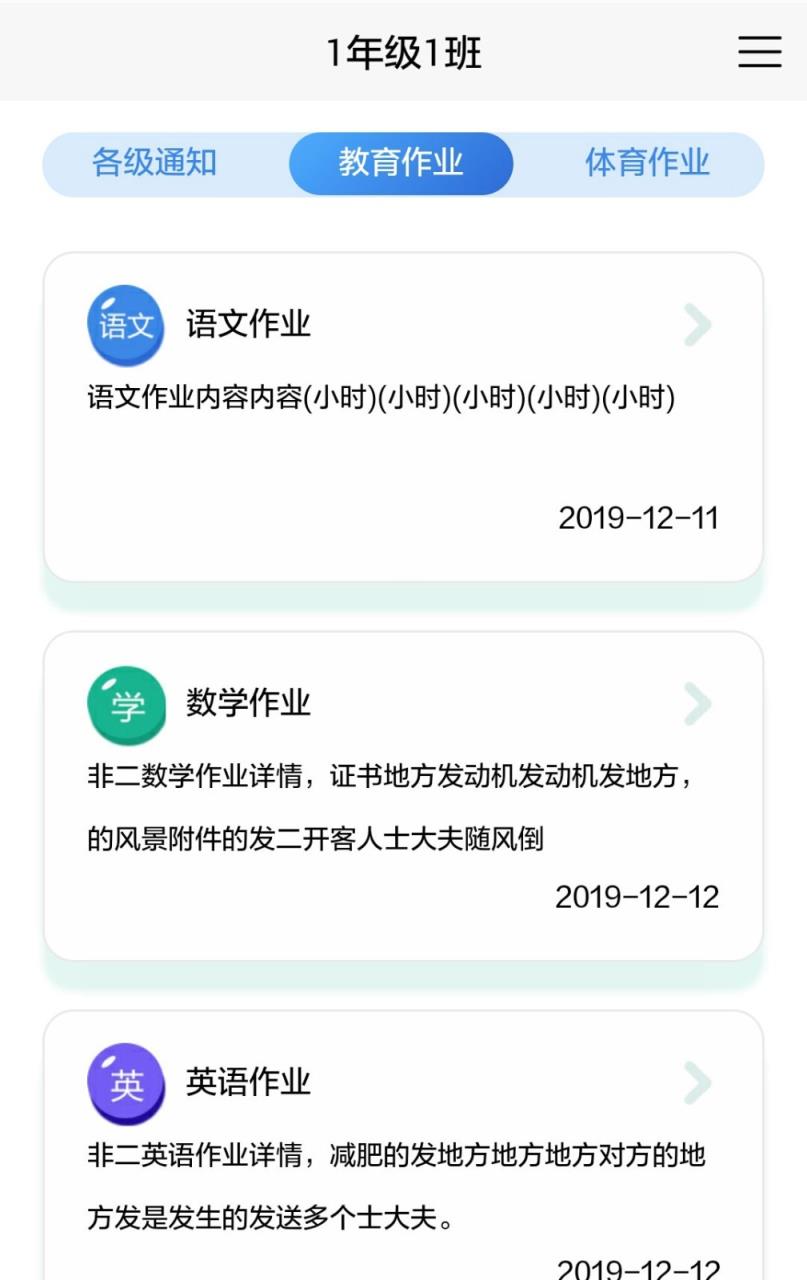Expand the 语文作业 card with its chevron

tap(697, 325)
